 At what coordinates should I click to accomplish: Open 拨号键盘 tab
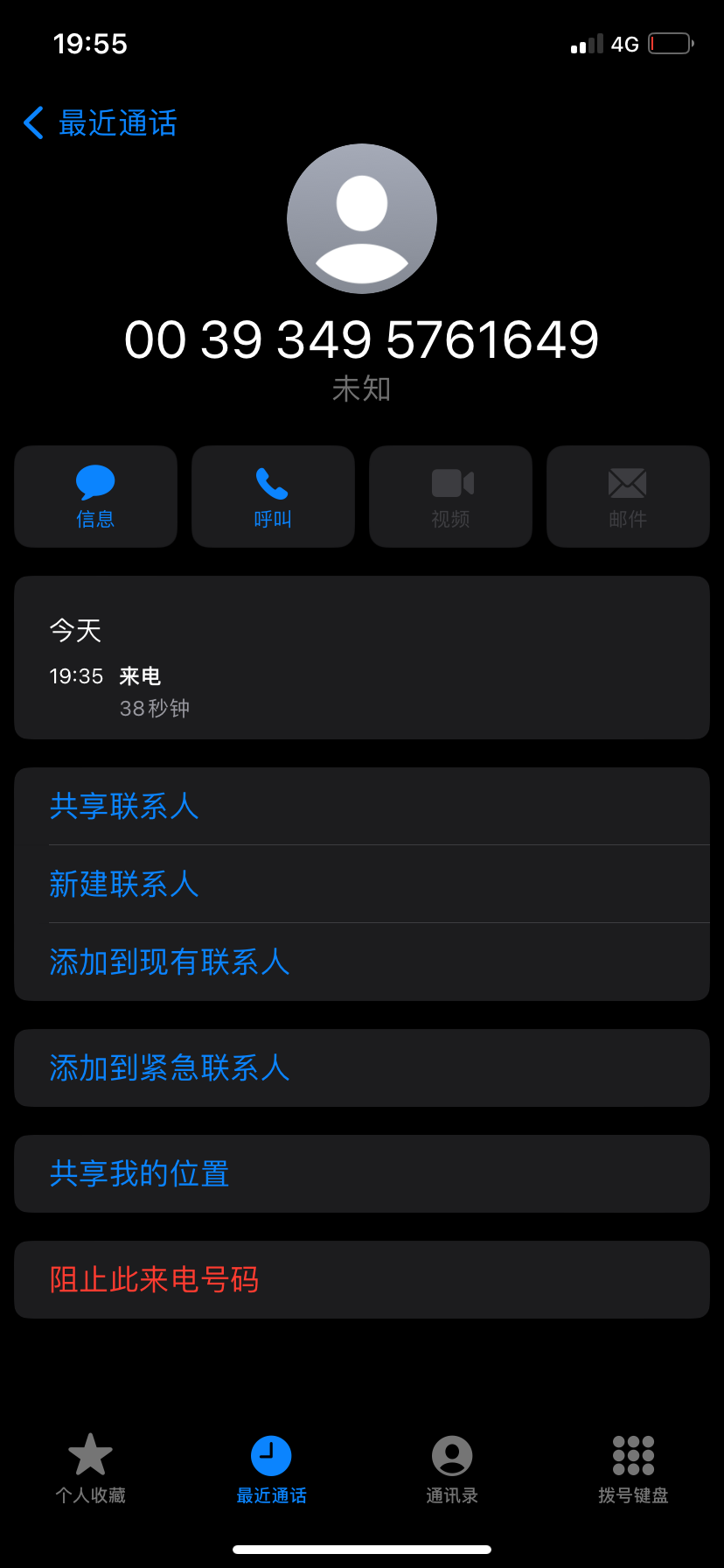pyautogui.click(x=633, y=1469)
